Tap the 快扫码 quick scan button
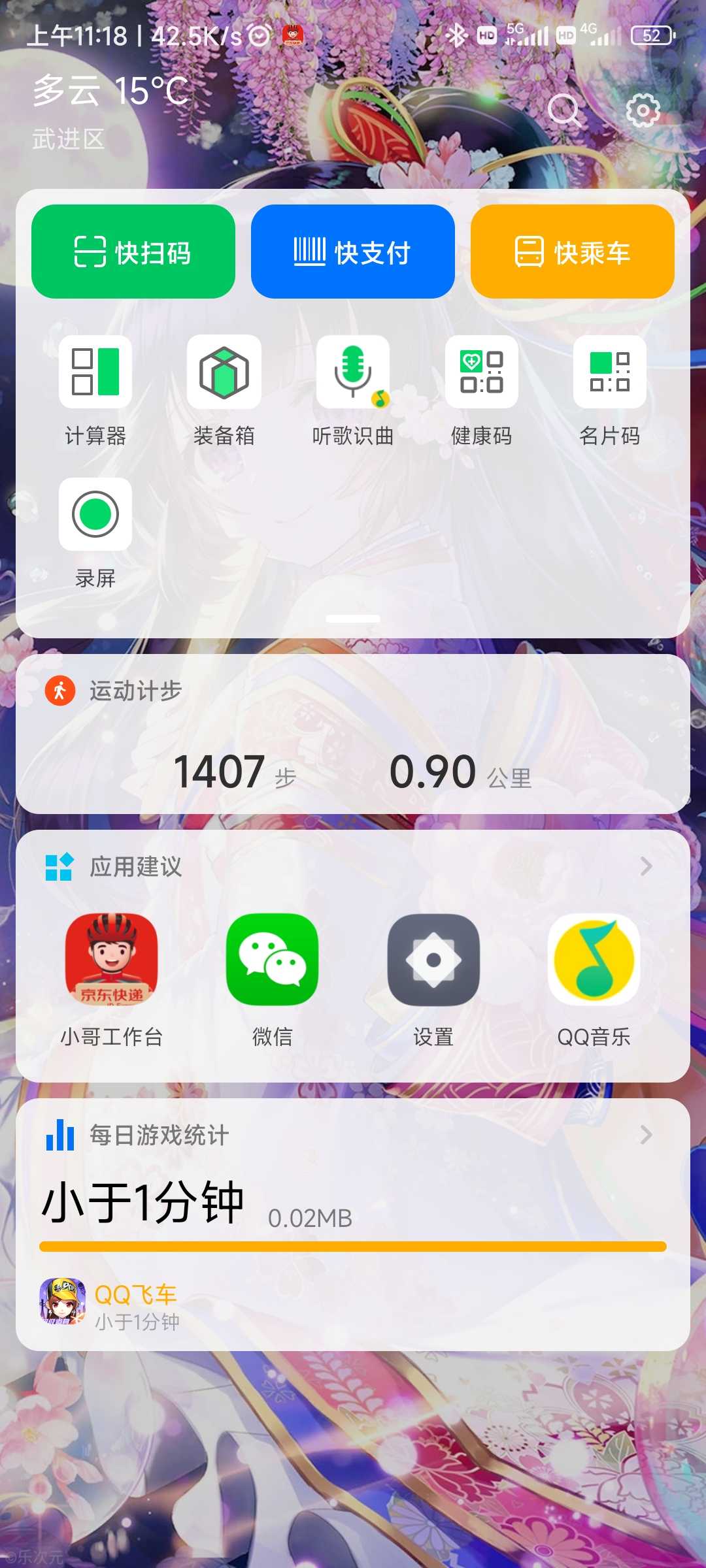The height and width of the screenshot is (1568, 706). [133, 252]
